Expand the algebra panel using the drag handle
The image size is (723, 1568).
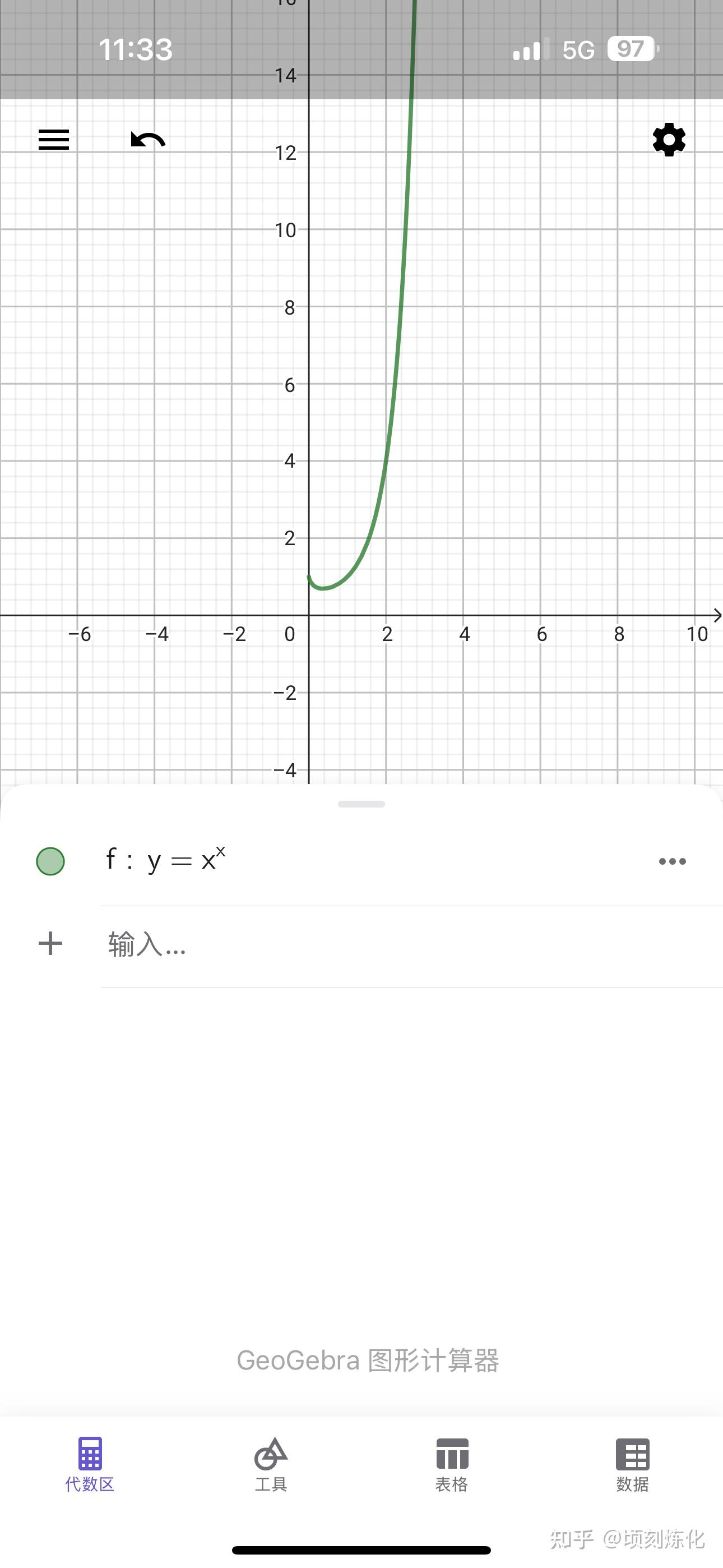[361, 804]
